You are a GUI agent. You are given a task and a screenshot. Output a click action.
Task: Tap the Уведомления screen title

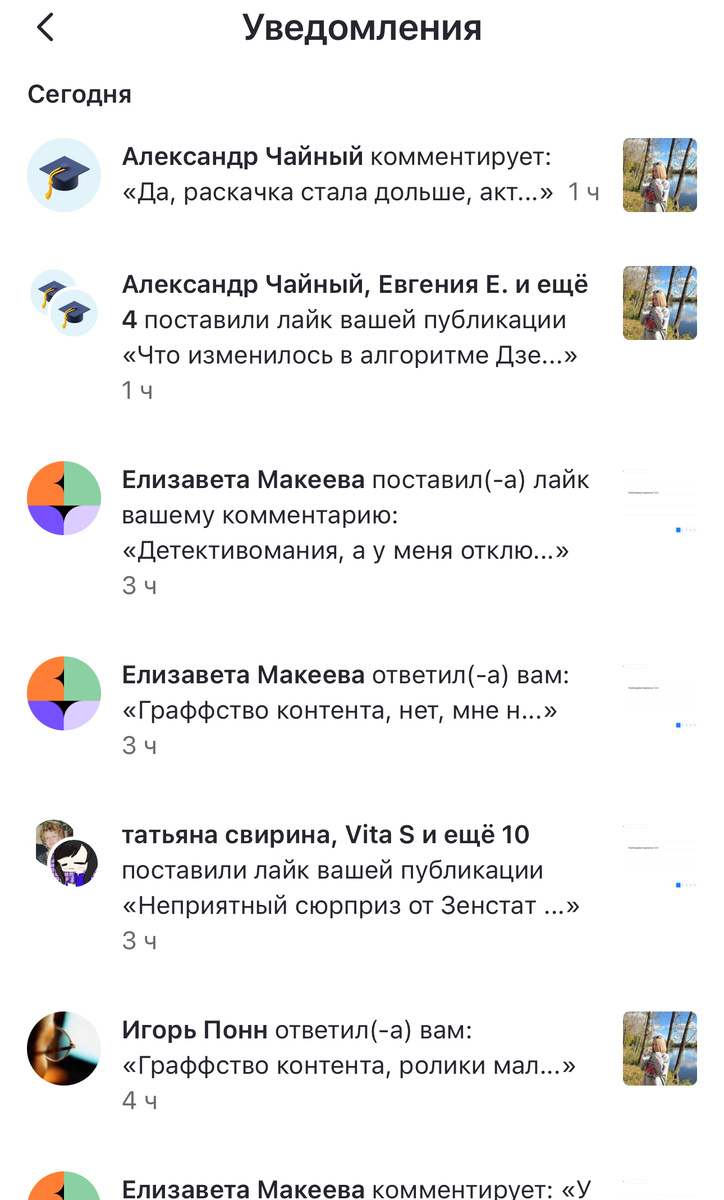362,27
